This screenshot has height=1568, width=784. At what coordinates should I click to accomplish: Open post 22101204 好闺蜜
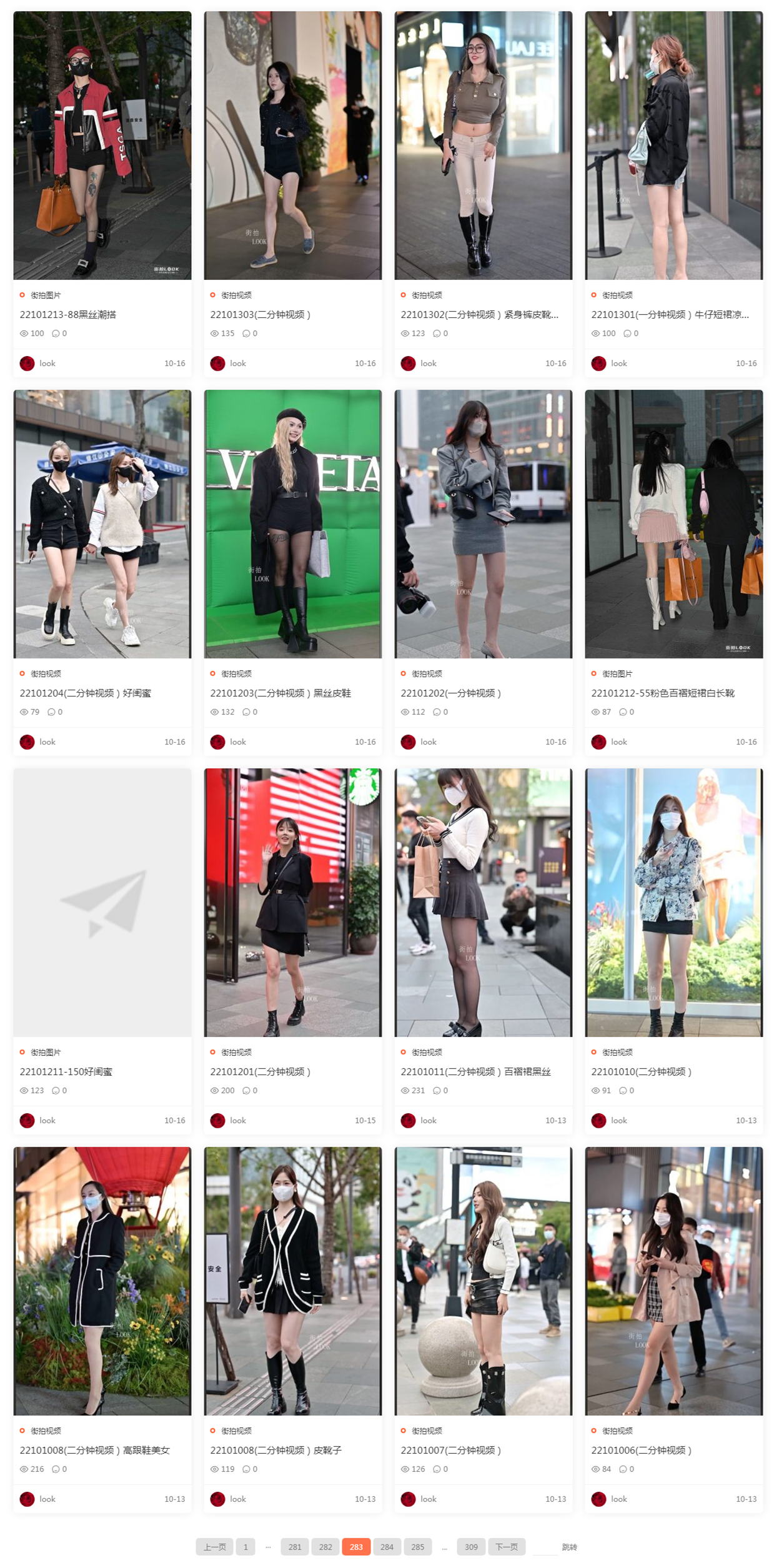pos(86,693)
